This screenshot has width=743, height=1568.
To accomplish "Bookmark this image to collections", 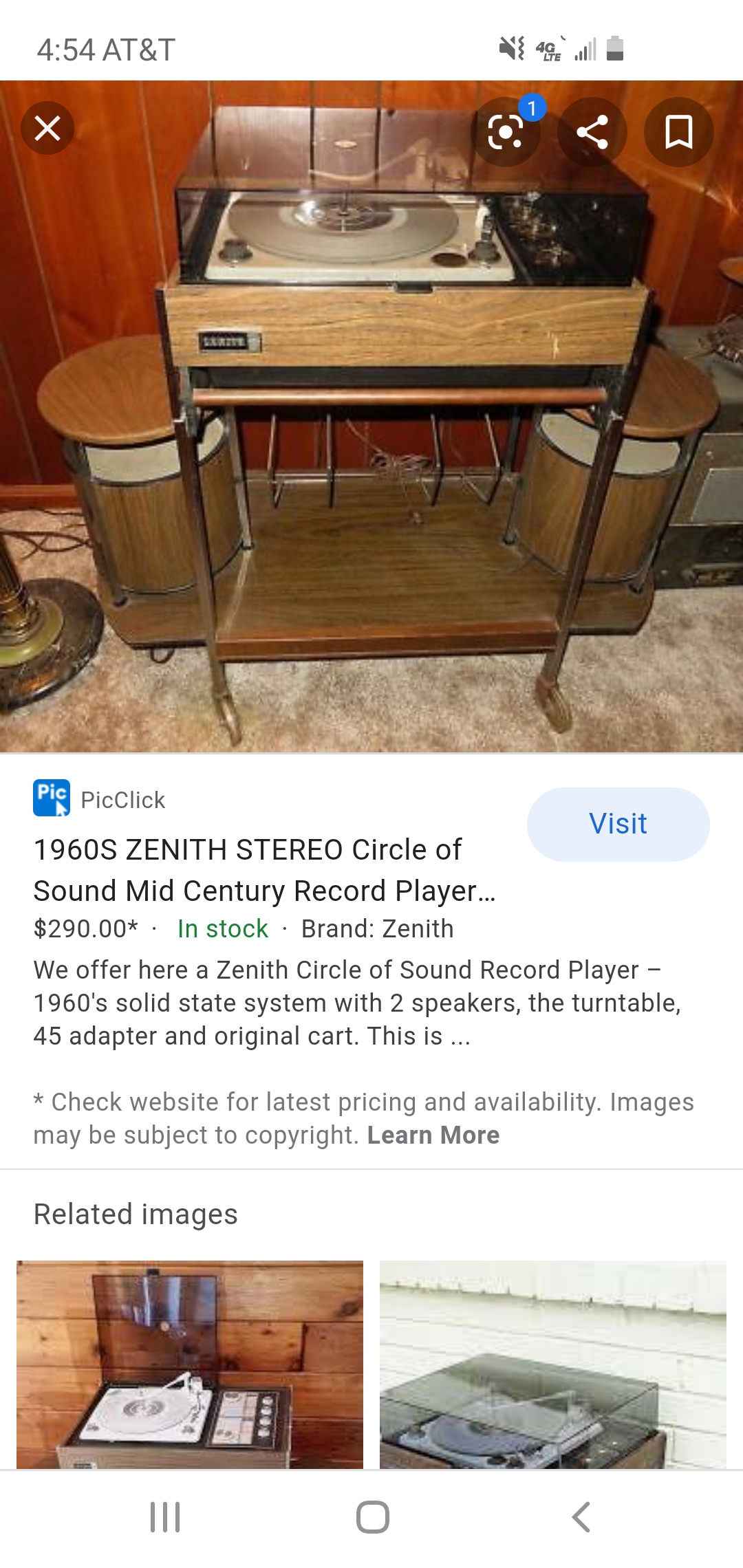I will pyautogui.click(x=678, y=131).
